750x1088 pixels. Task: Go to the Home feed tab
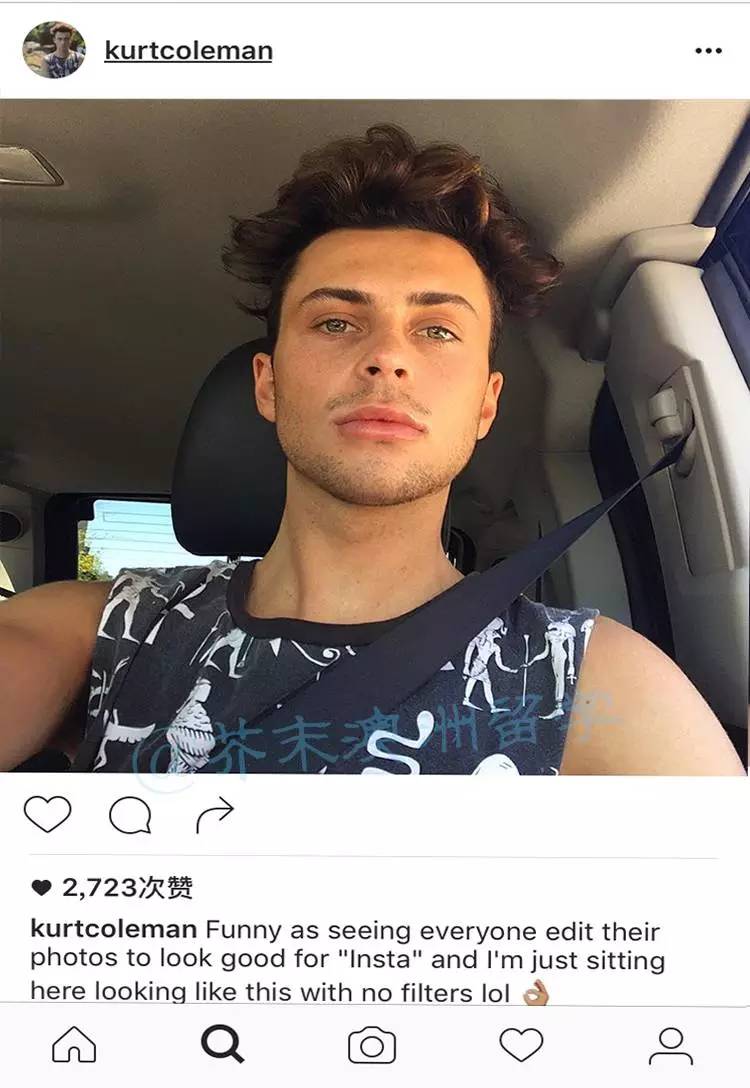74,1046
